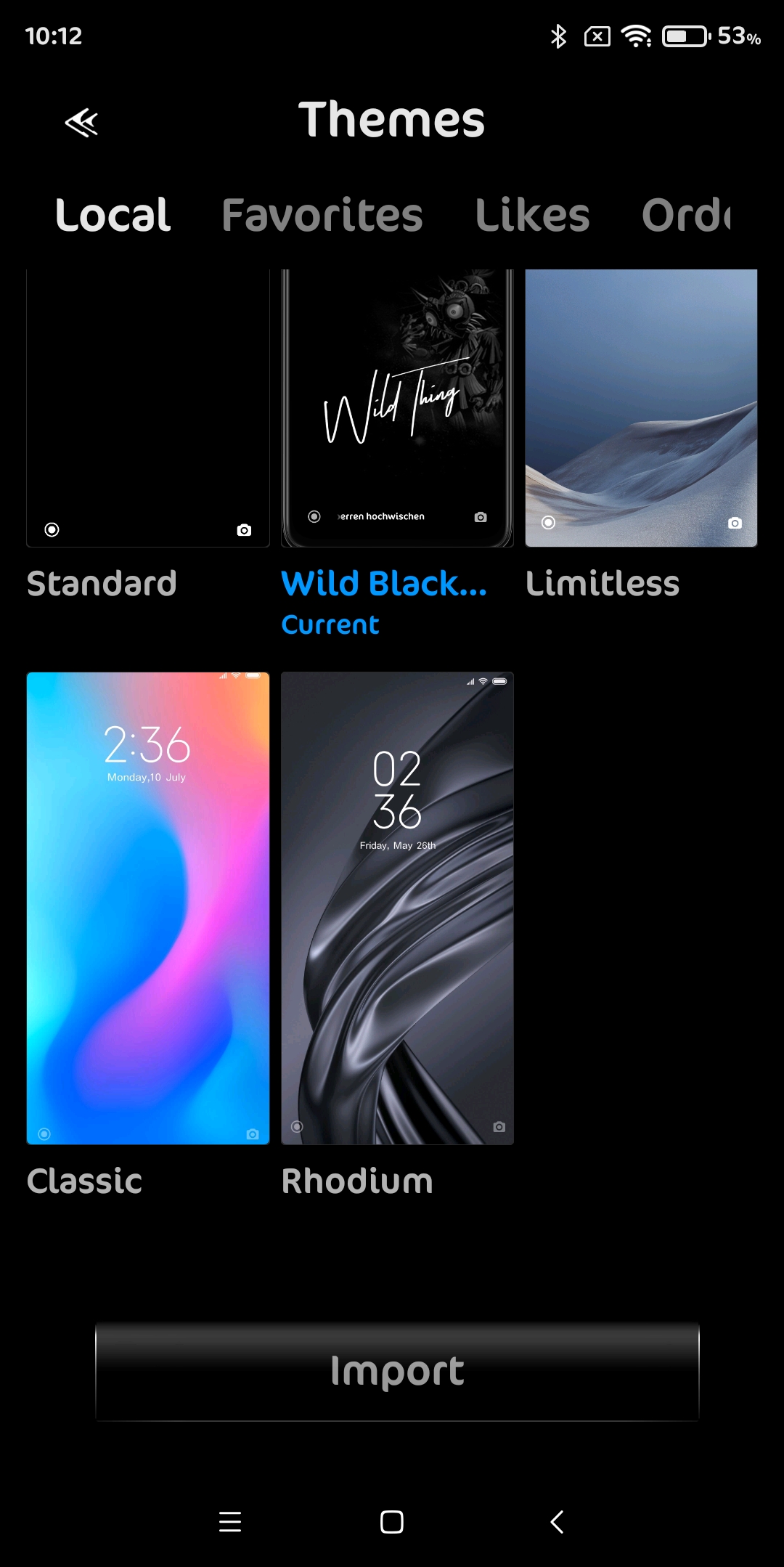Open the Standard theme

click(148, 408)
